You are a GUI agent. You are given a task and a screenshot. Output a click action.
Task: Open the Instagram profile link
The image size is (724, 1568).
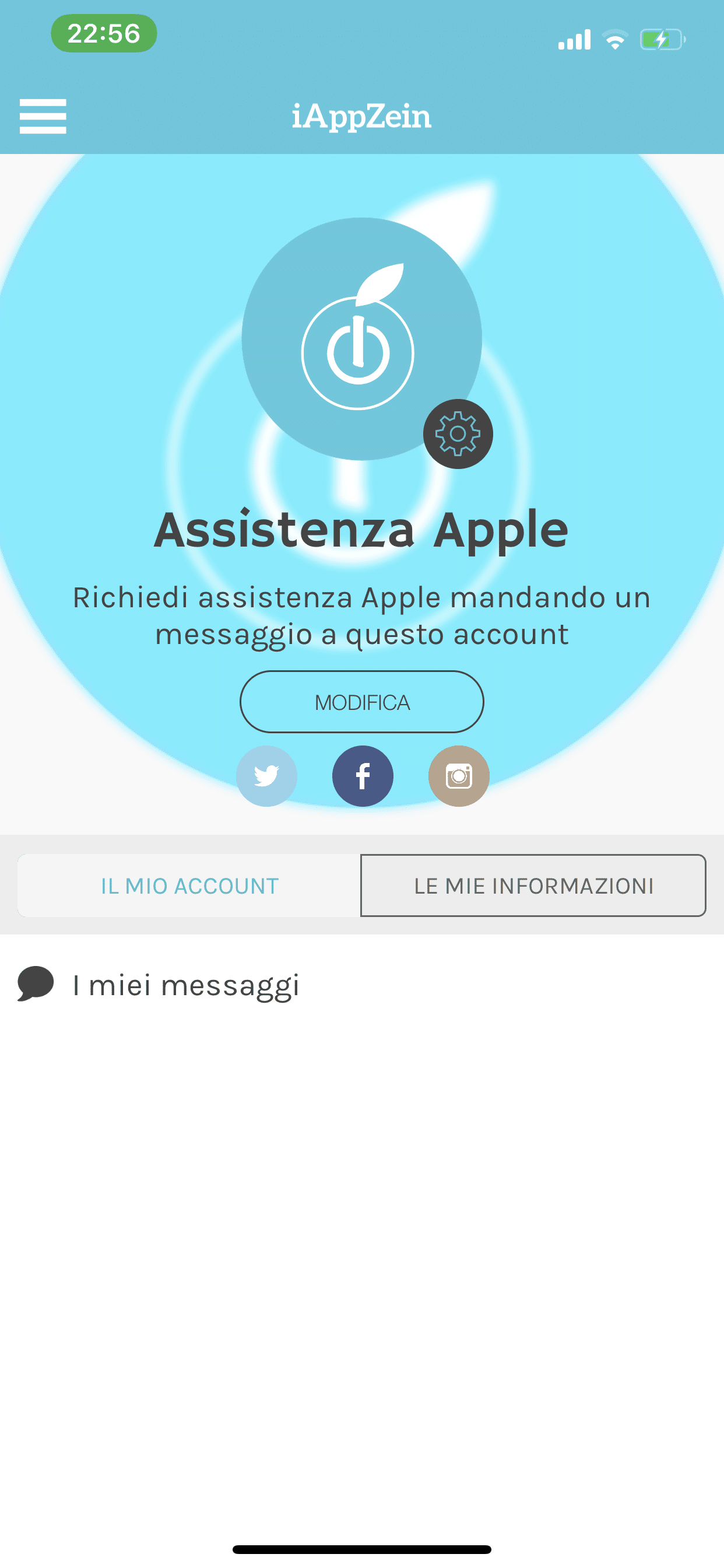click(x=459, y=776)
